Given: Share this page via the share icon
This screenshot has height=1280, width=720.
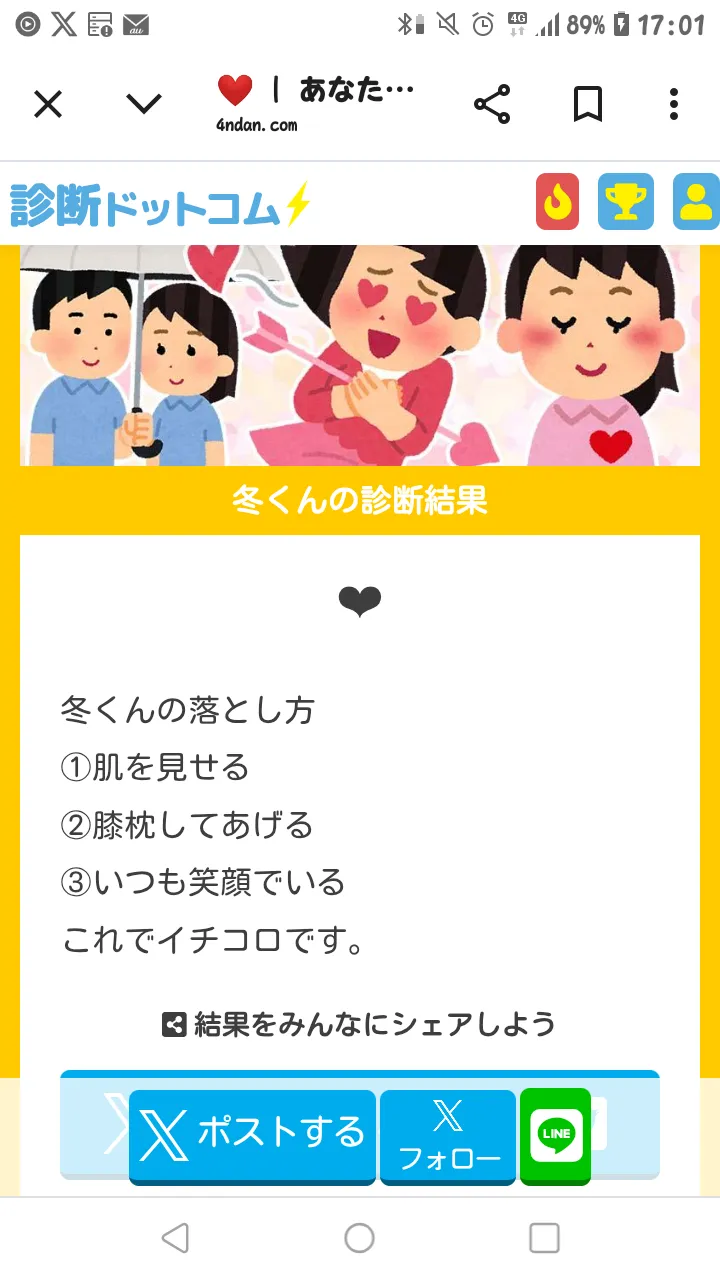Looking at the screenshot, I should [491, 104].
